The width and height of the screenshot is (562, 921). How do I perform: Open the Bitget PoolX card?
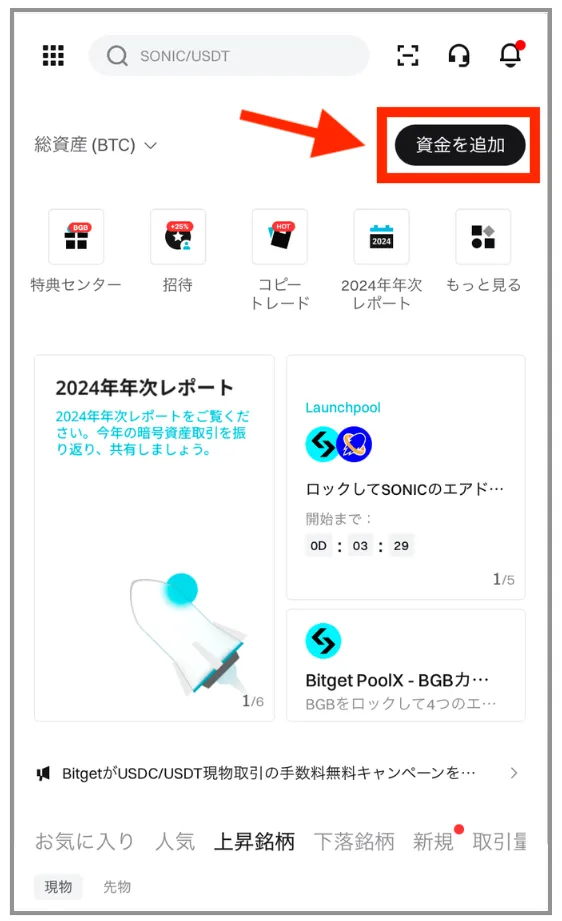click(x=406, y=665)
